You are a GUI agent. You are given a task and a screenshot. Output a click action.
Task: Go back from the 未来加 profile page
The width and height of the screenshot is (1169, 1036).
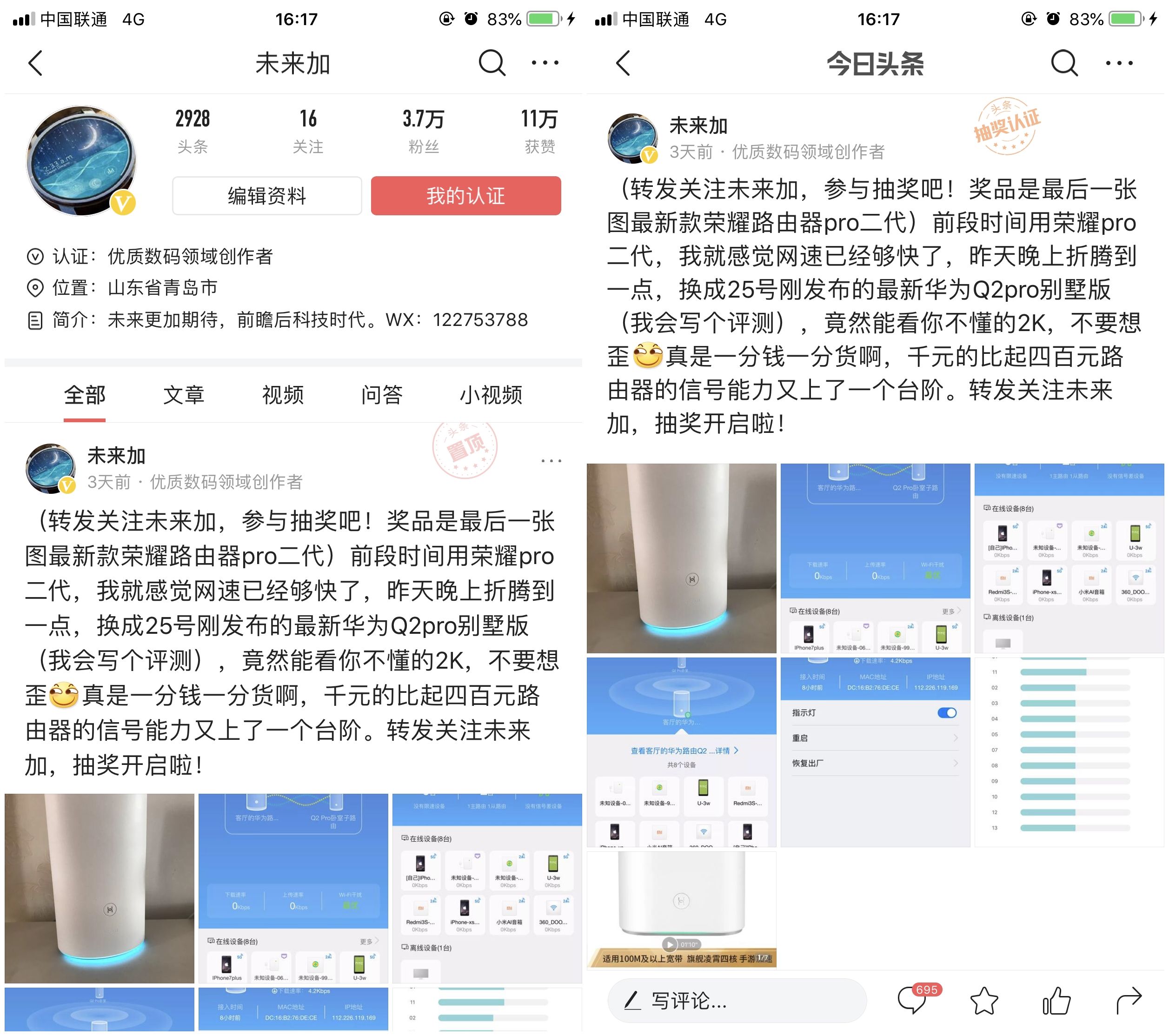(x=35, y=63)
